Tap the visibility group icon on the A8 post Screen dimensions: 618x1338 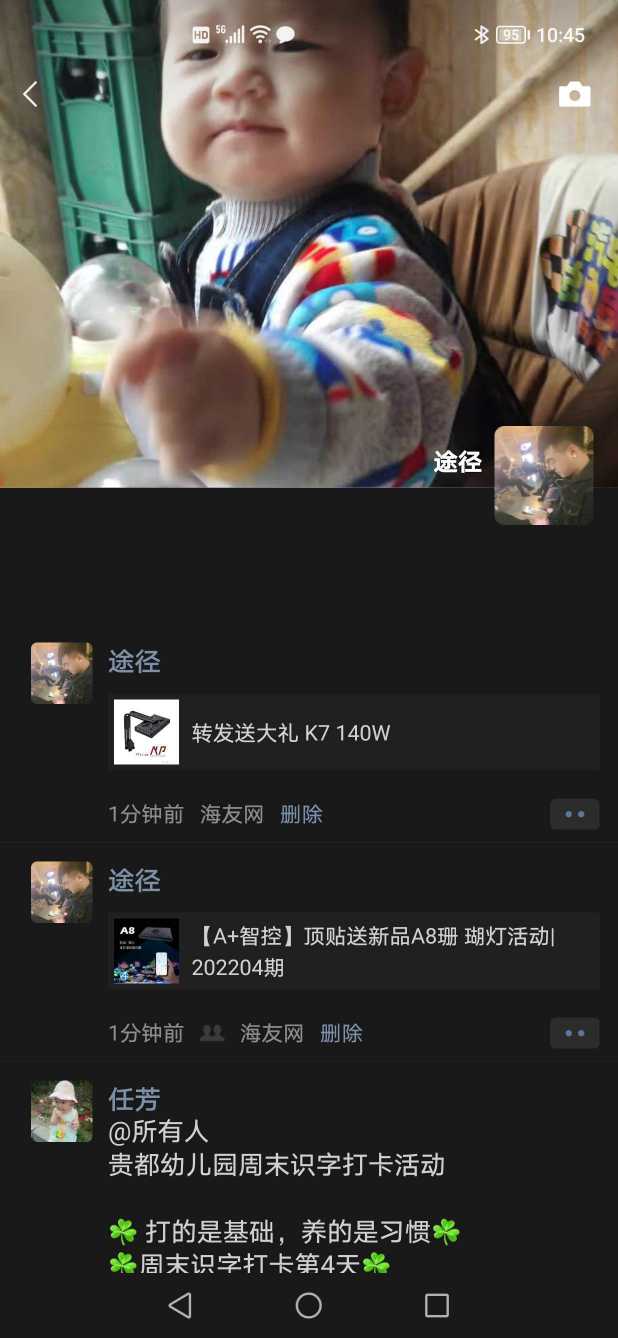(212, 1033)
